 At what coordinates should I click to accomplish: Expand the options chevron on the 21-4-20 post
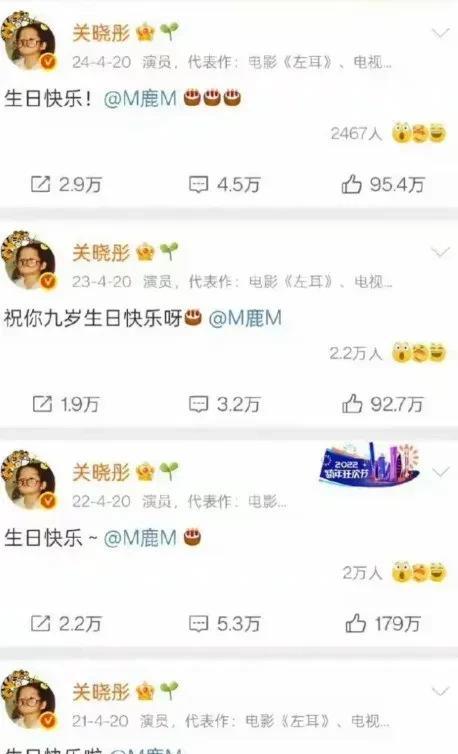440,692
